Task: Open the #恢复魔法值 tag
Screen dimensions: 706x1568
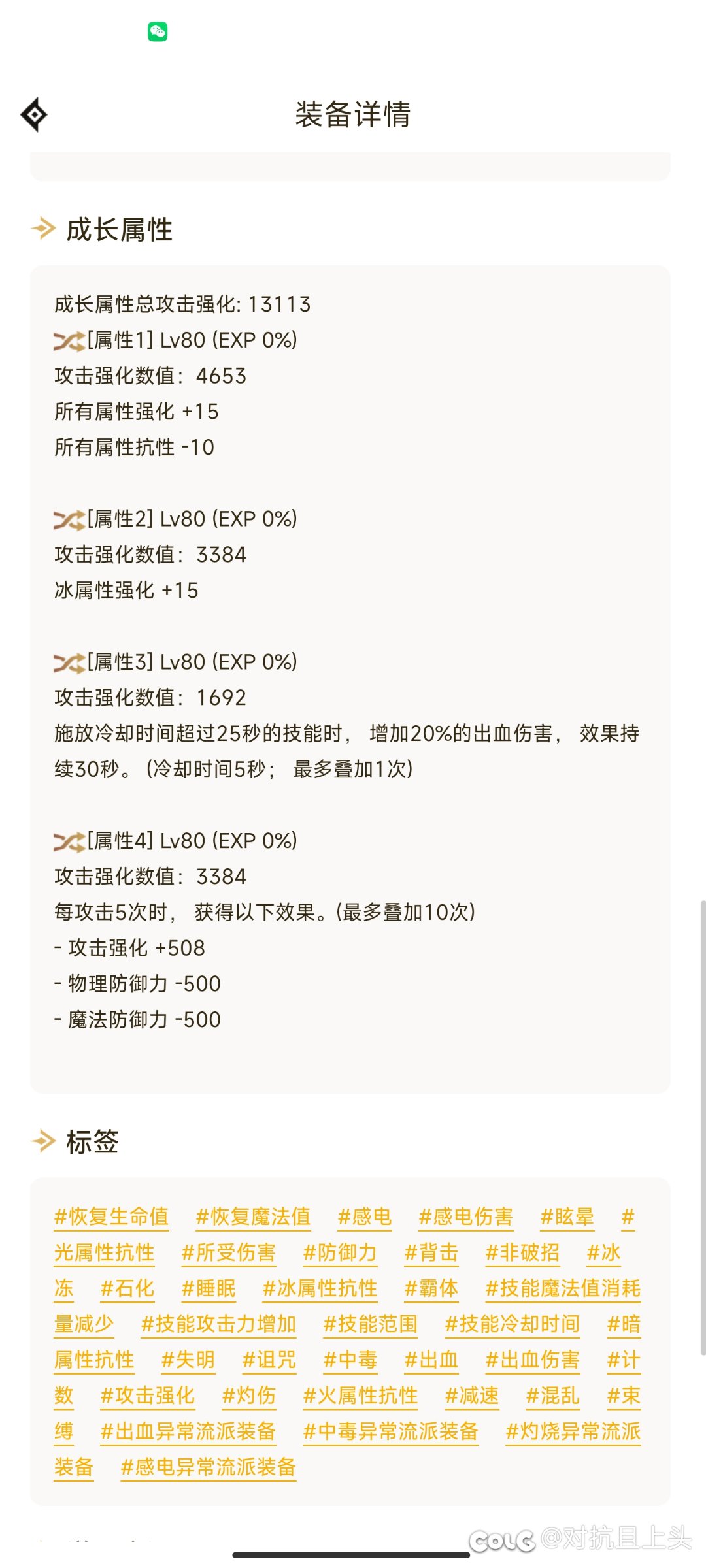Action: [253, 1217]
